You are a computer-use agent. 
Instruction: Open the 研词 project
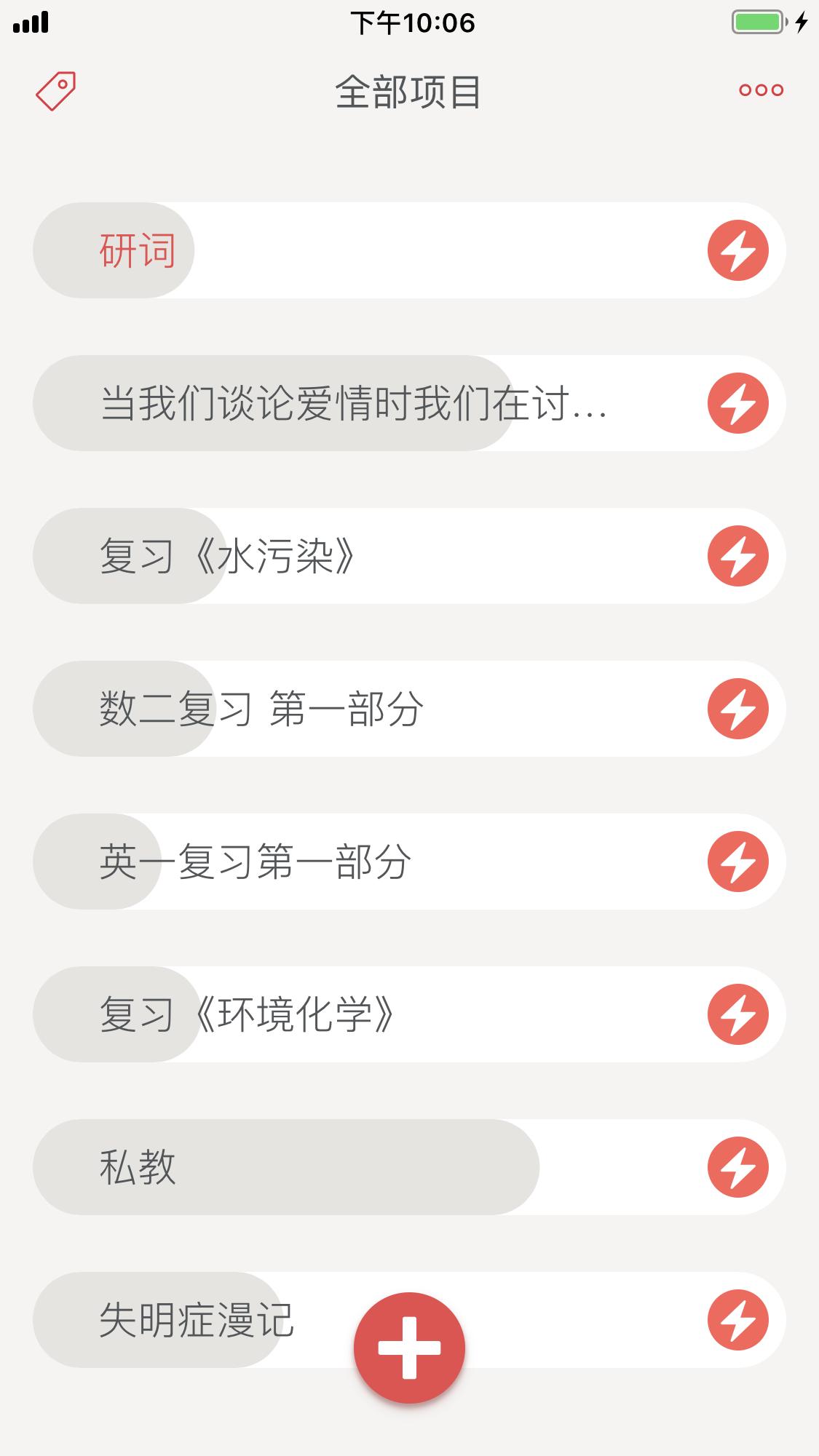(137, 250)
